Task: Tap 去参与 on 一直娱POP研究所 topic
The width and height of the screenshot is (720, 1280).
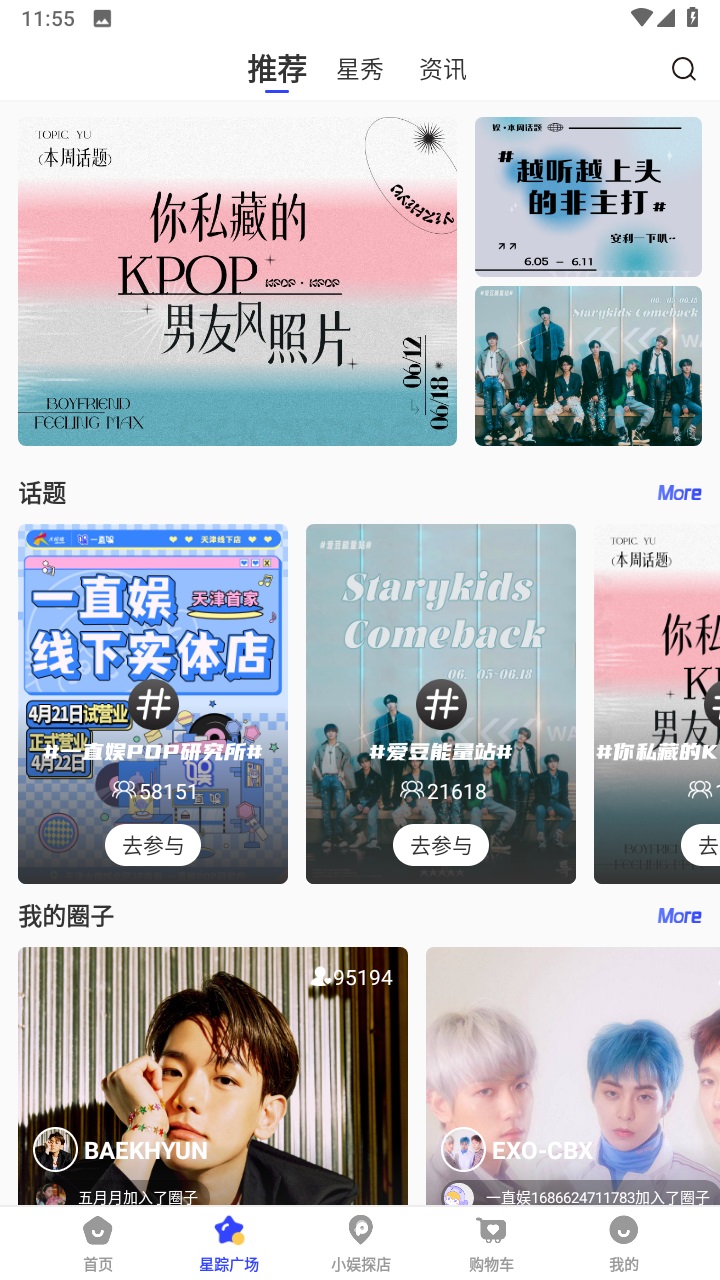Action: pos(153,845)
